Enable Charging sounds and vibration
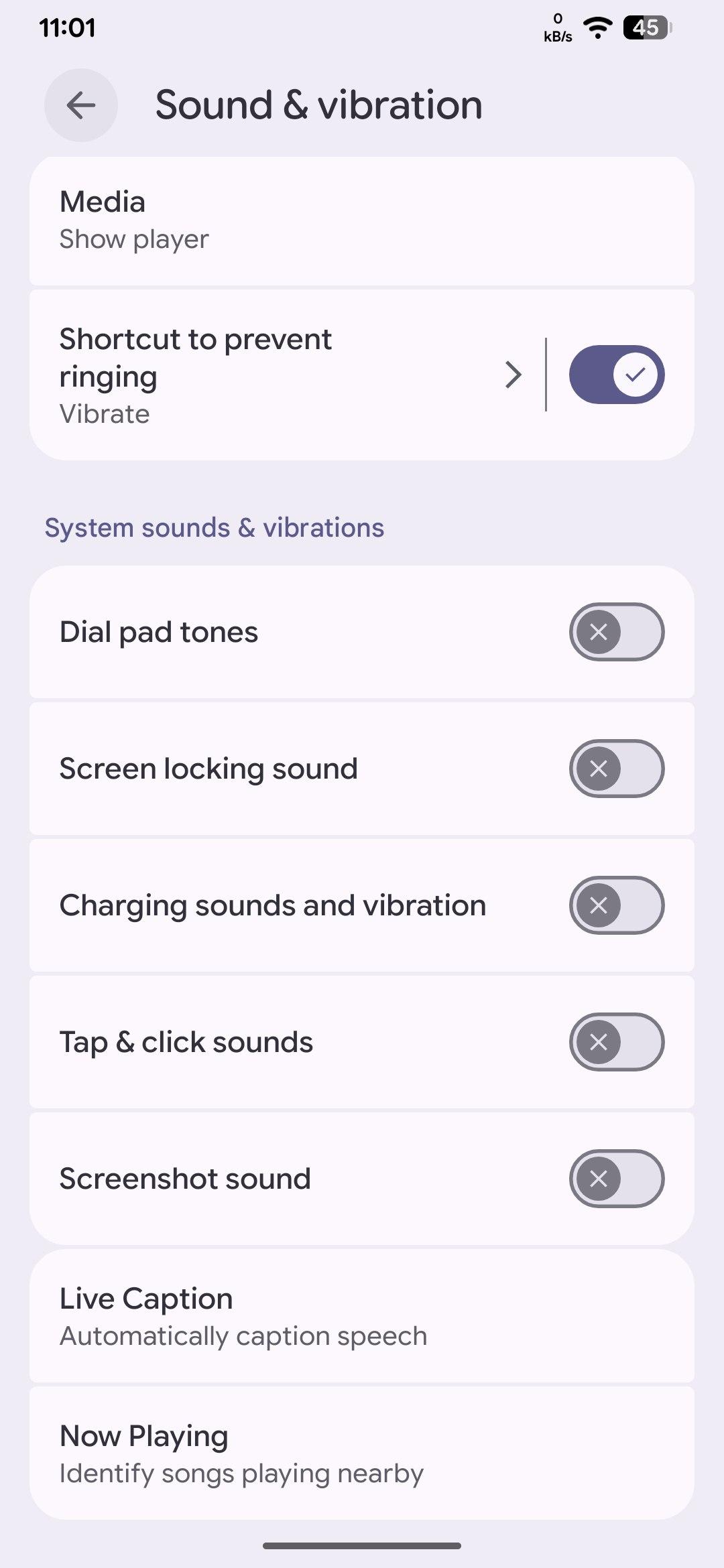 (616, 905)
